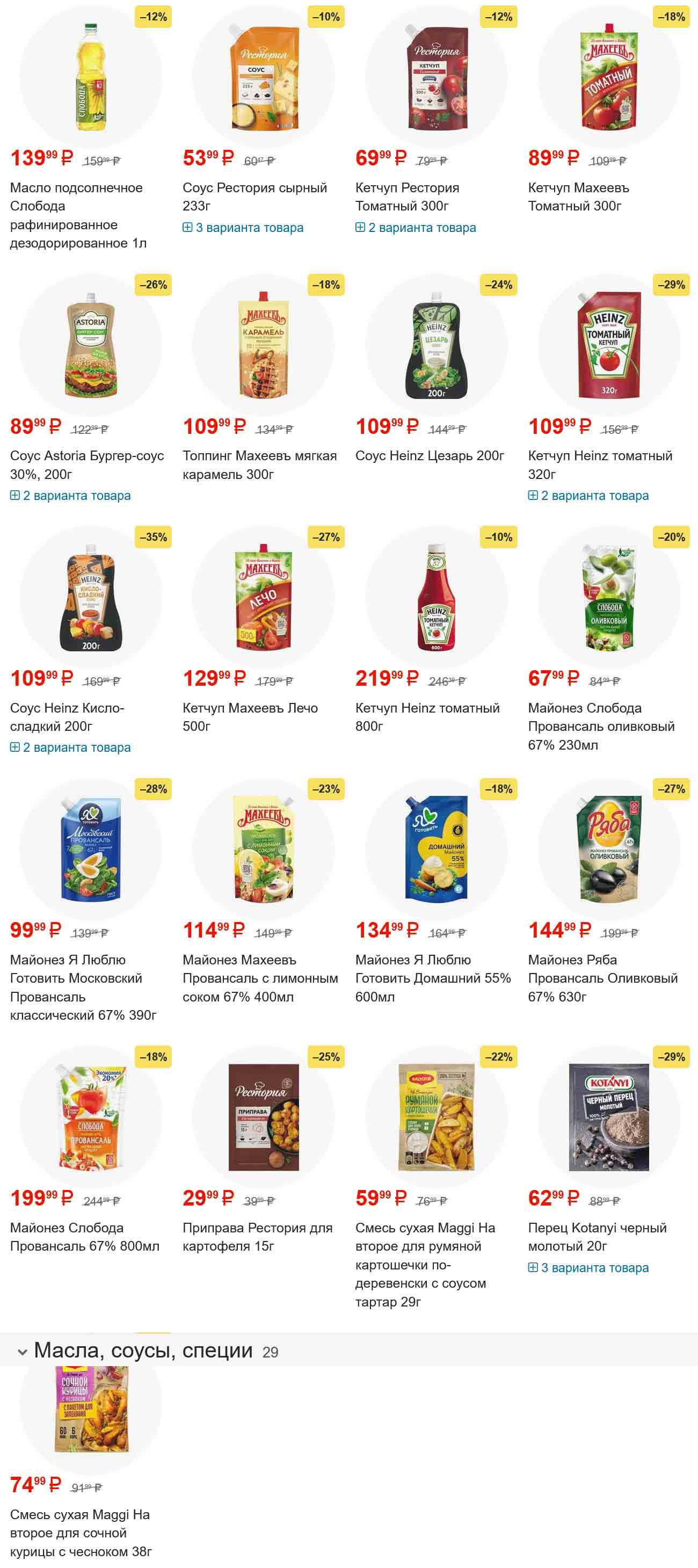View Топпинг Махеевъ мягкая карамель 300г
698x1568 pixels.
point(259,464)
